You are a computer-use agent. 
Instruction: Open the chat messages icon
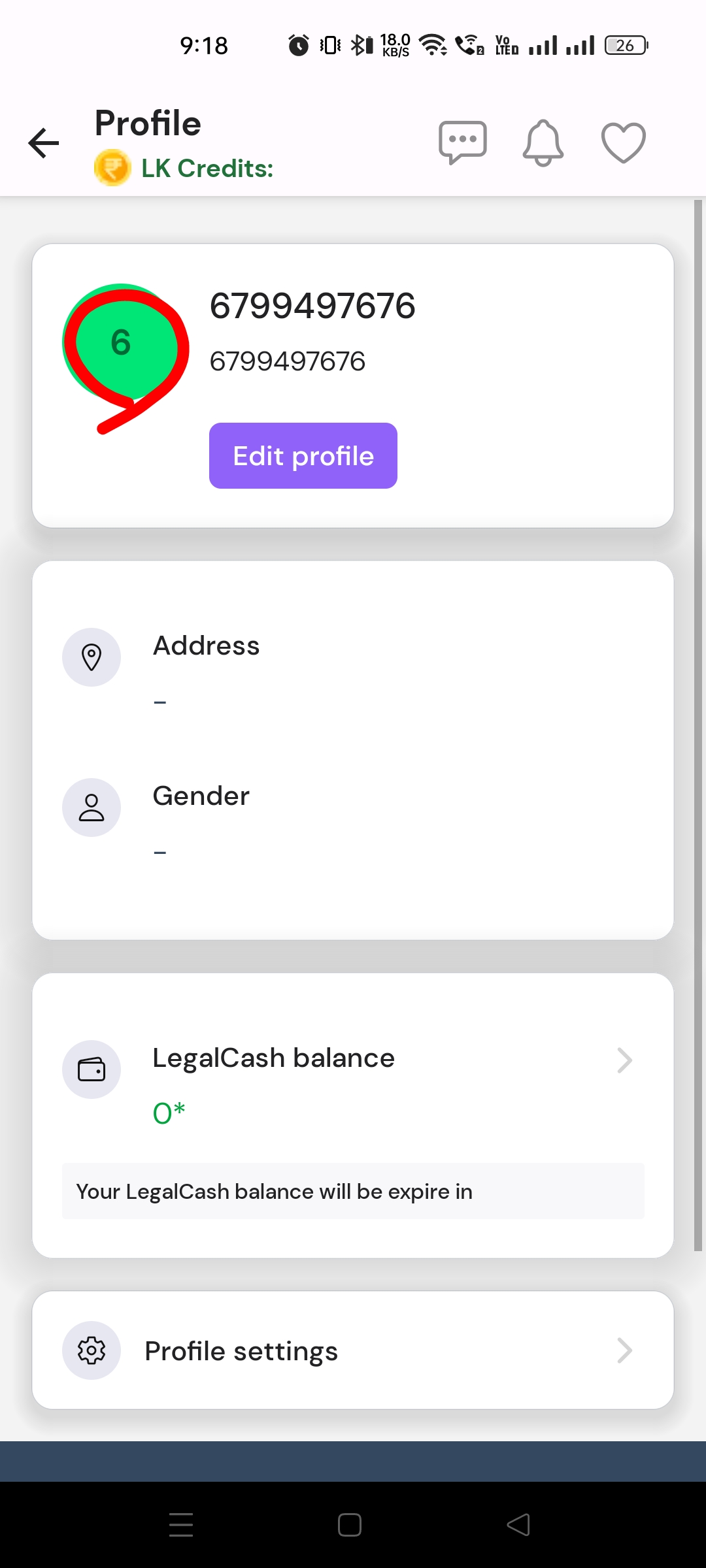point(463,142)
